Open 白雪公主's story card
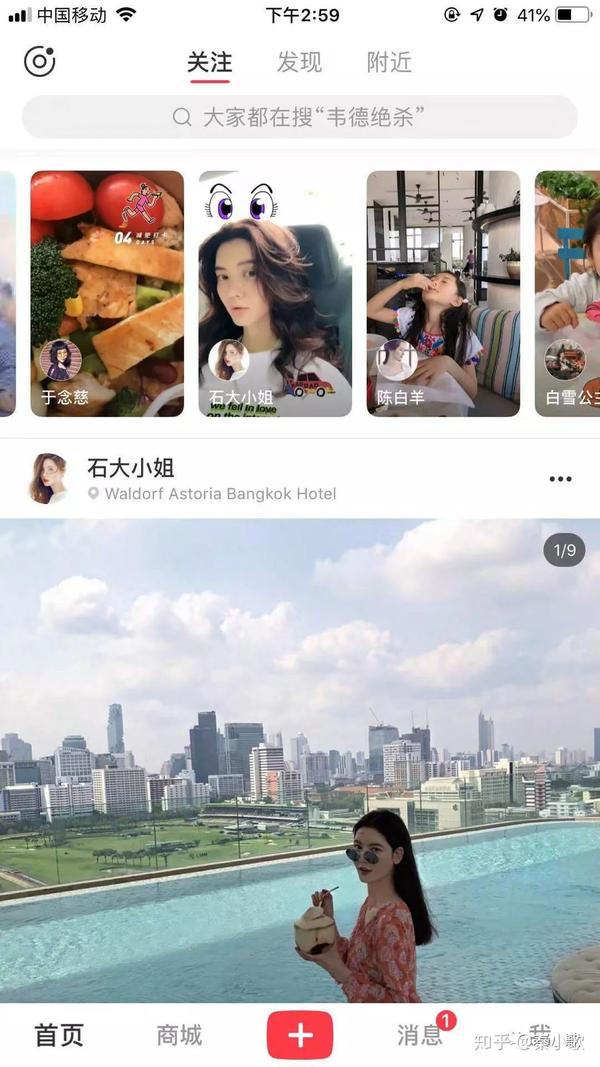The width and height of the screenshot is (600, 1067). point(568,293)
